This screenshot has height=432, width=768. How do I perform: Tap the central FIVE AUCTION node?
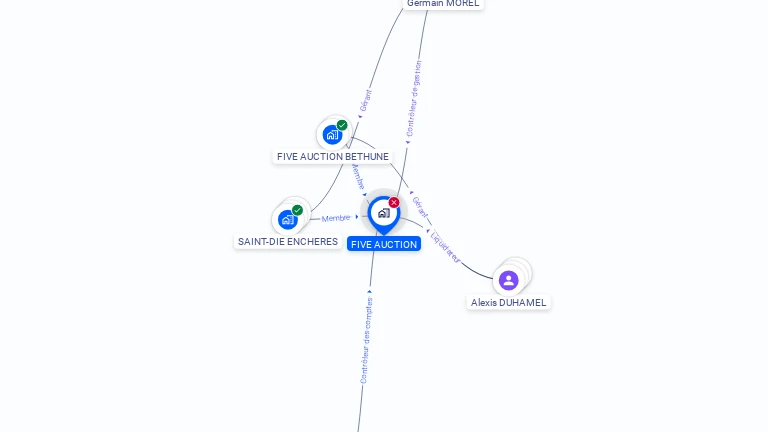[x=383, y=213]
